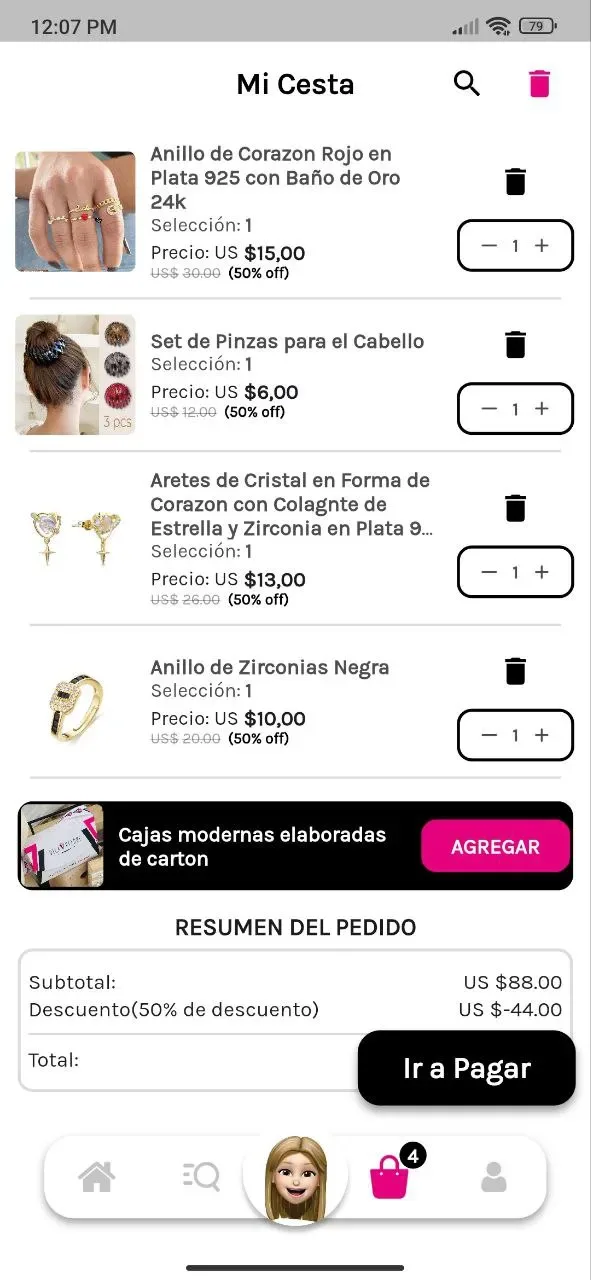Open the search list tab
The height and width of the screenshot is (1280, 591).
201,1177
